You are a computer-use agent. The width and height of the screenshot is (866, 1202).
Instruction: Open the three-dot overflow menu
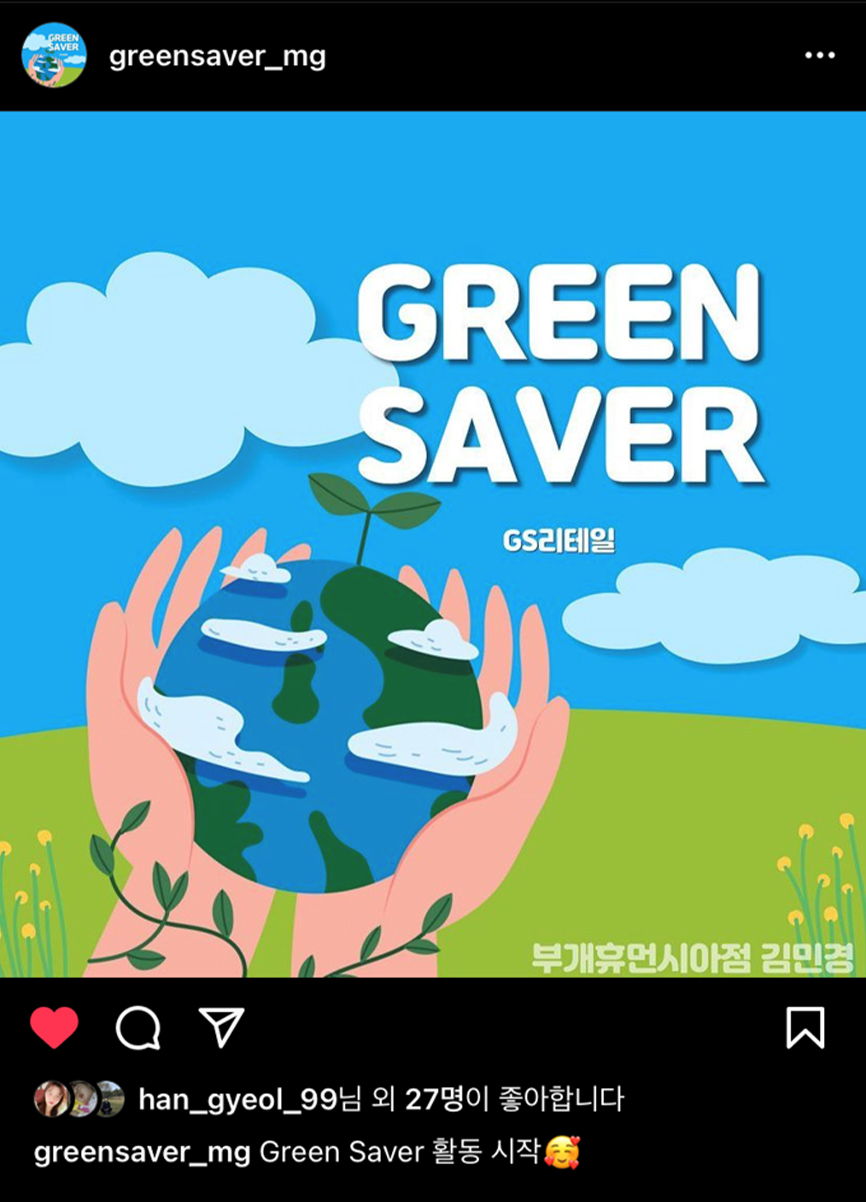click(819, 56)
